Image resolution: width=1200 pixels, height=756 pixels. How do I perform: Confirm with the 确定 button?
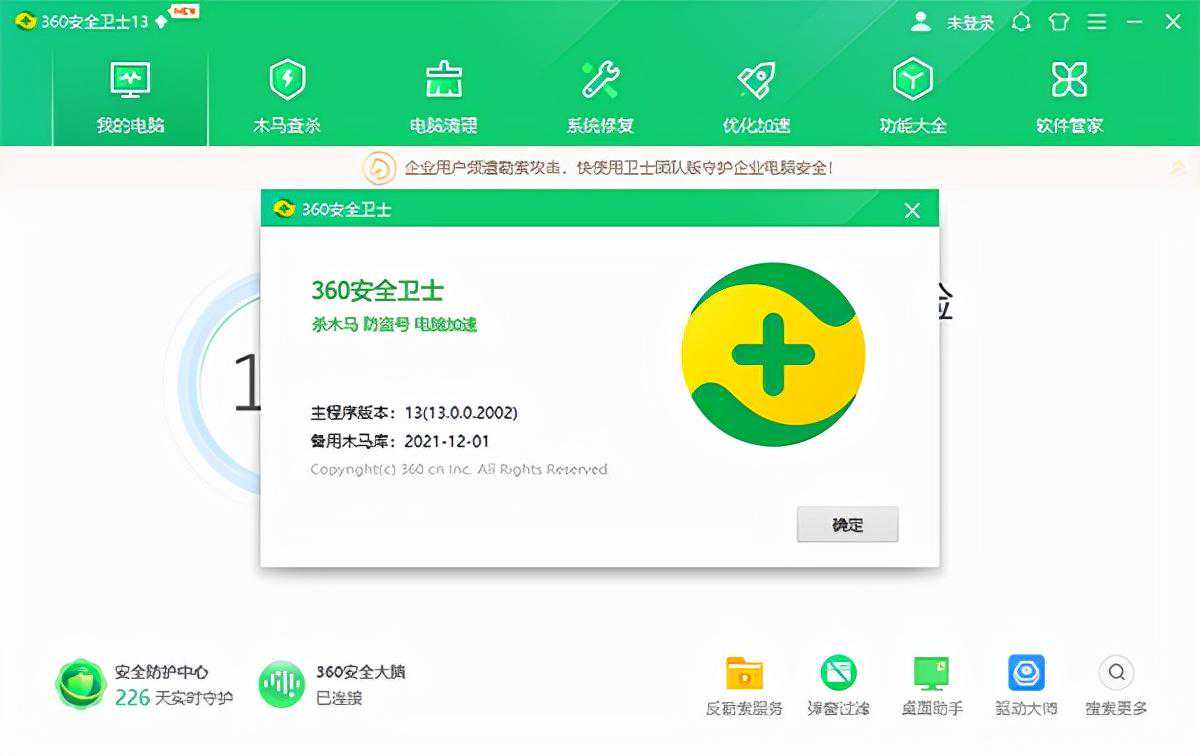(x=847, y=525)
